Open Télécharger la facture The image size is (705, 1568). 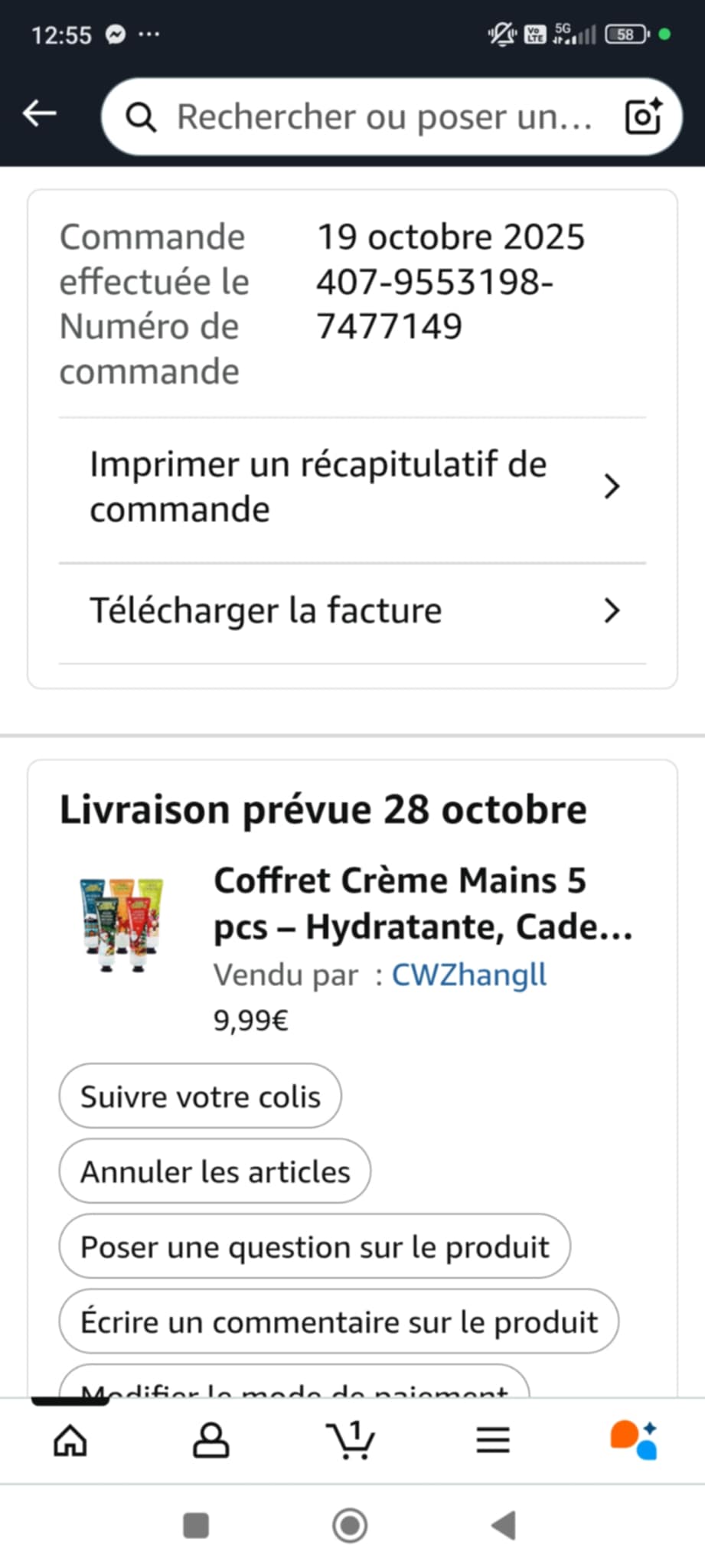click(352, 611)
